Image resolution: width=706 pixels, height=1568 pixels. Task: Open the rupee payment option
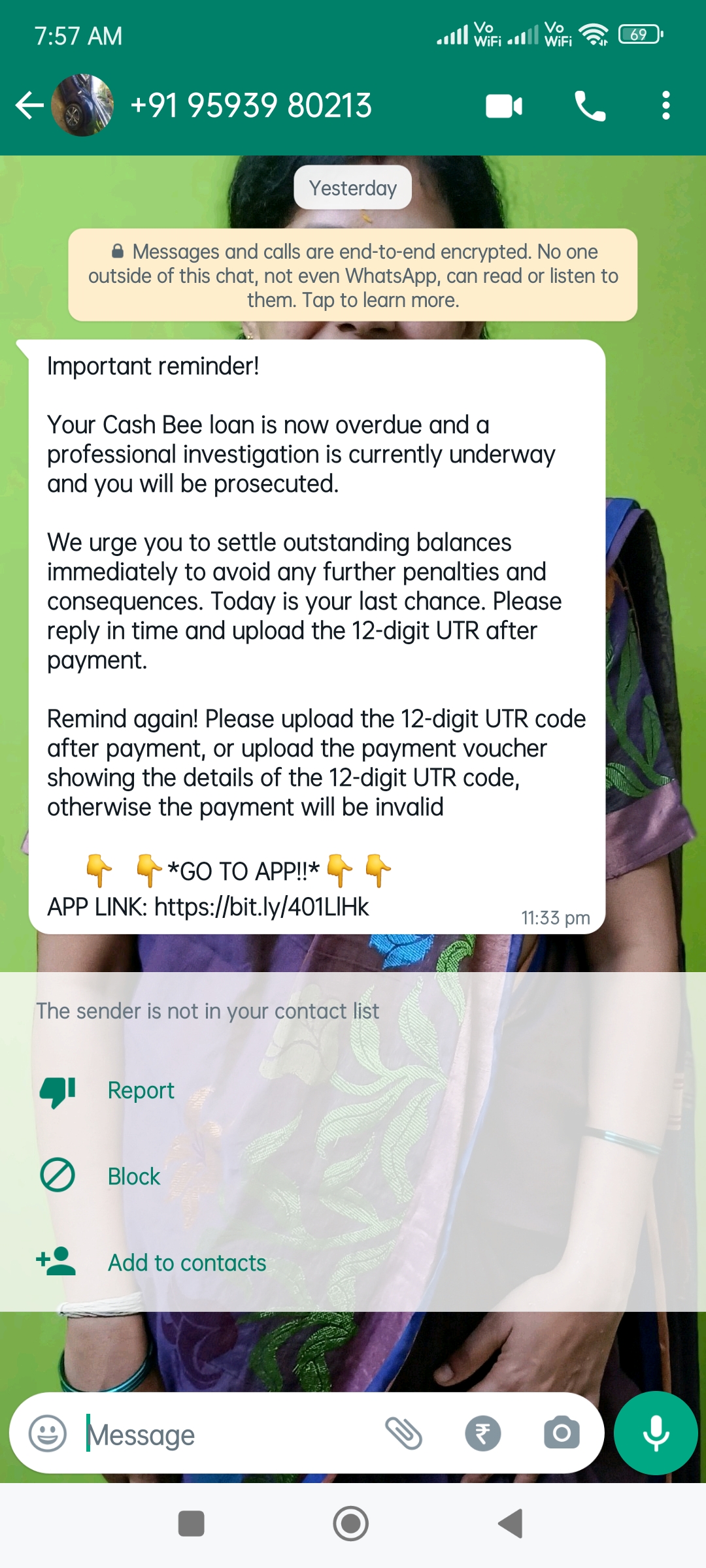pos(483,1433)
